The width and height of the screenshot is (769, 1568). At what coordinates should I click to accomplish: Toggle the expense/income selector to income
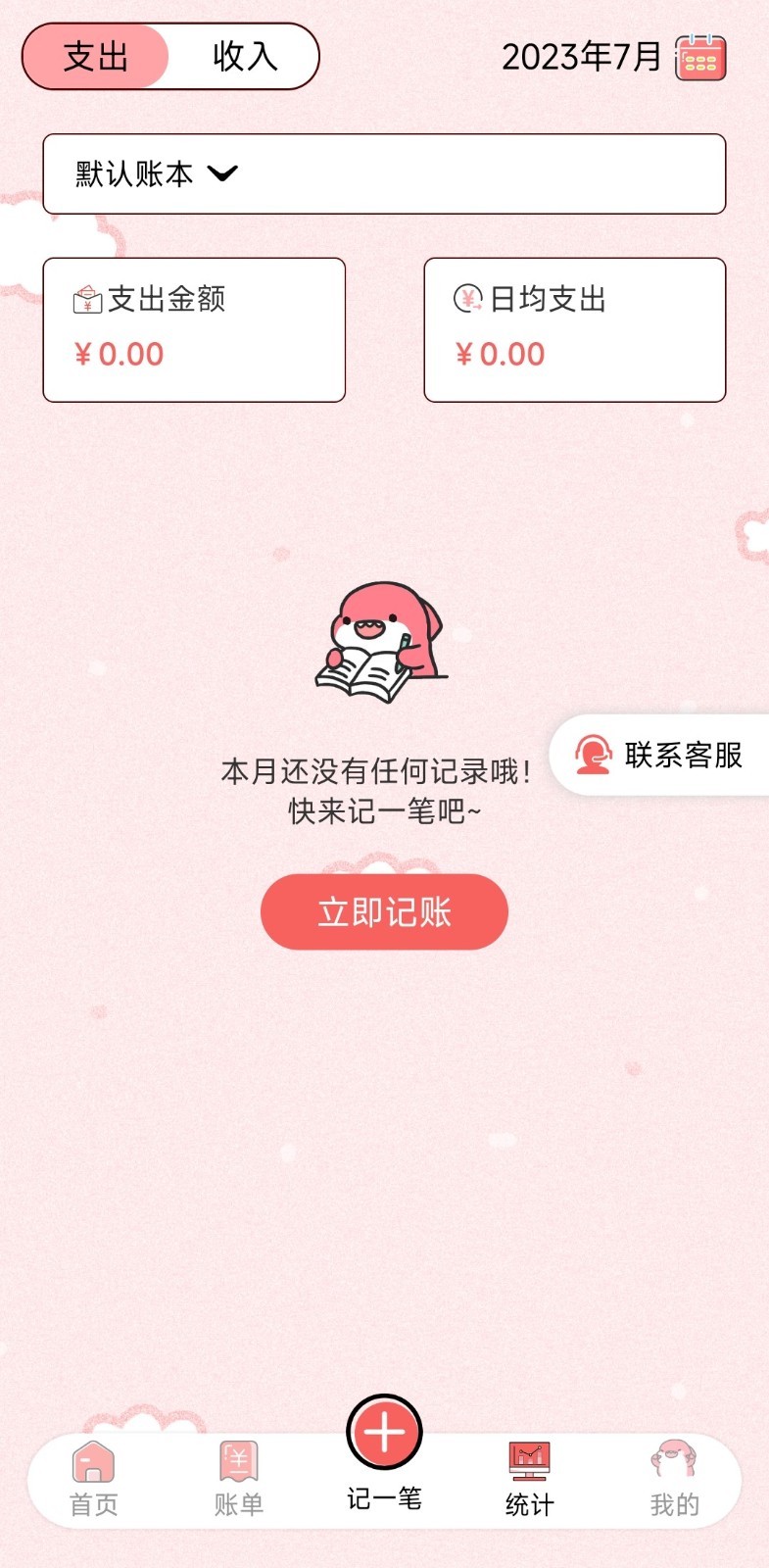[243, 57]
